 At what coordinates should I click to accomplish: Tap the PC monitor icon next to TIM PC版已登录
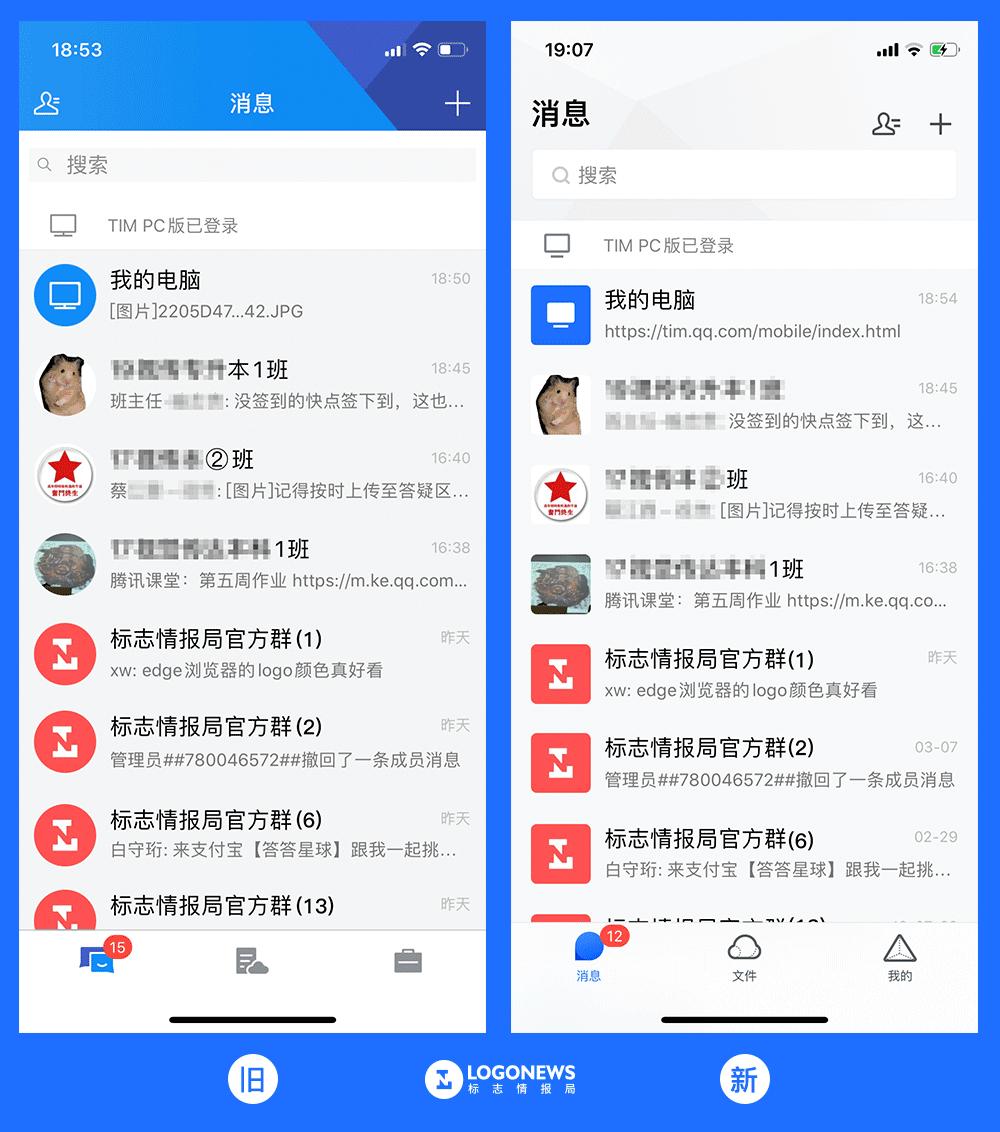pyautogui.click(x=64, y=224)
